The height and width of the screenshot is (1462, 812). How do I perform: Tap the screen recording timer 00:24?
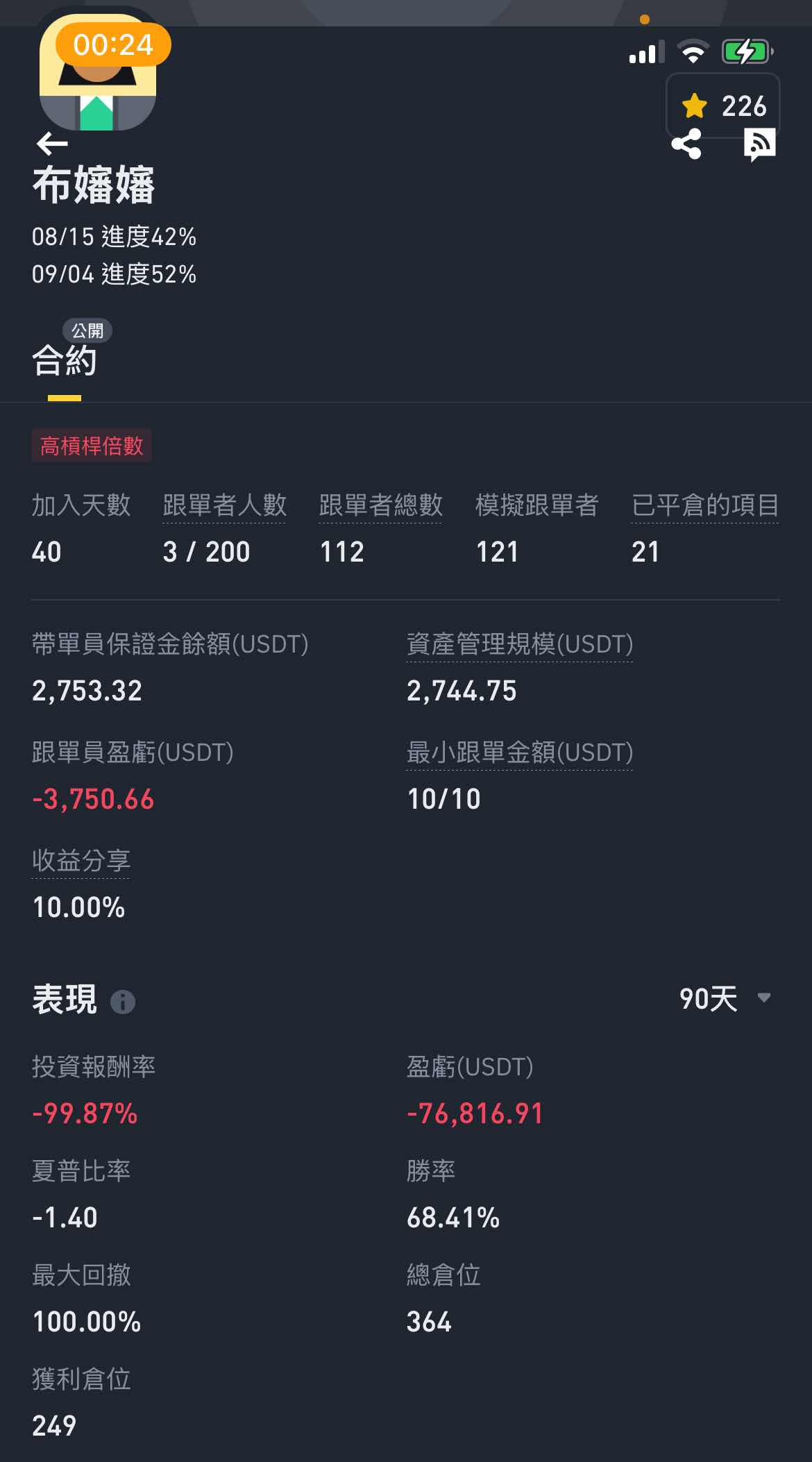(x=113, y=45)
